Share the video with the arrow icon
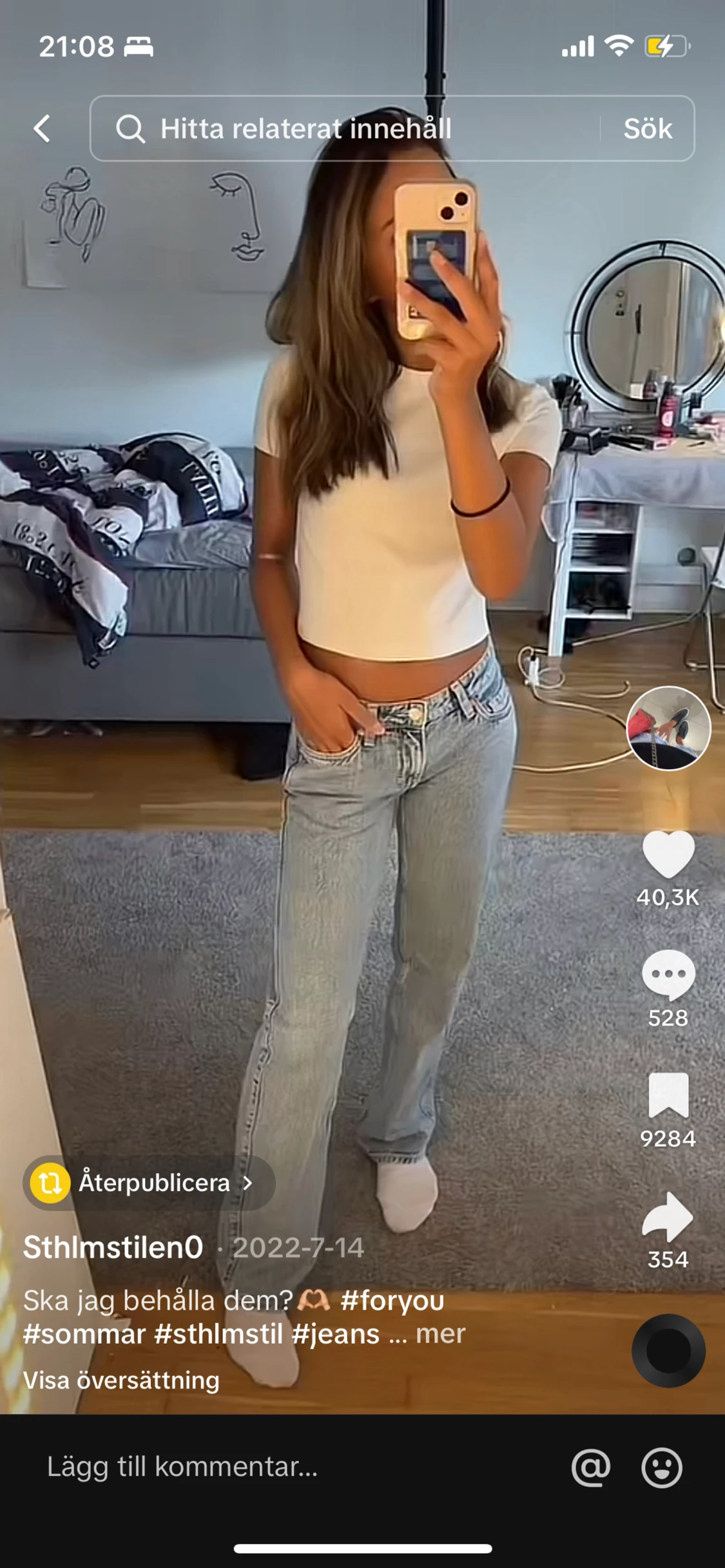725x1568 pixels. click(668, 1216)
